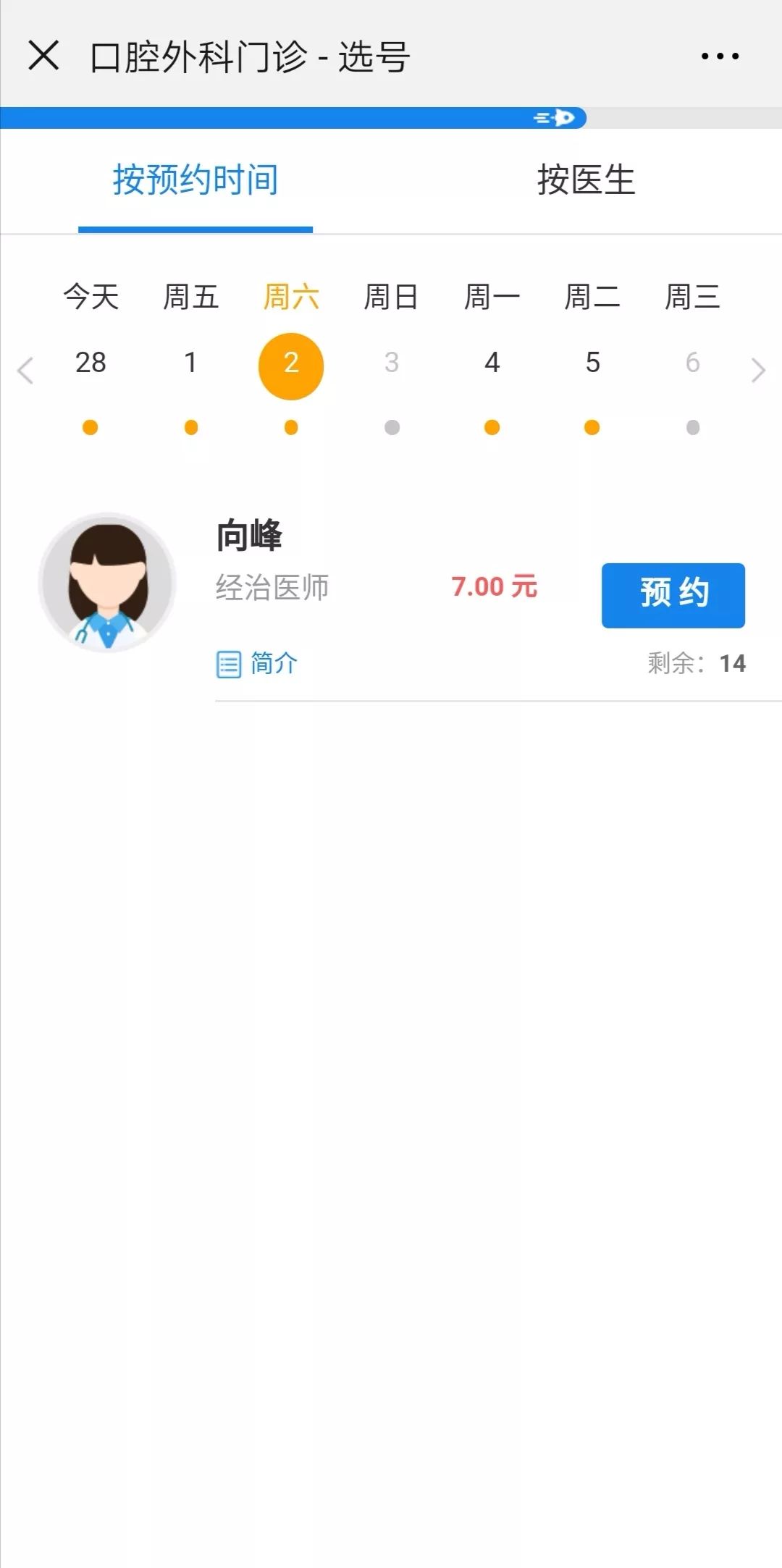Switch to the 按医生 tab
The image size is (782, 1568).
[586, 180]
